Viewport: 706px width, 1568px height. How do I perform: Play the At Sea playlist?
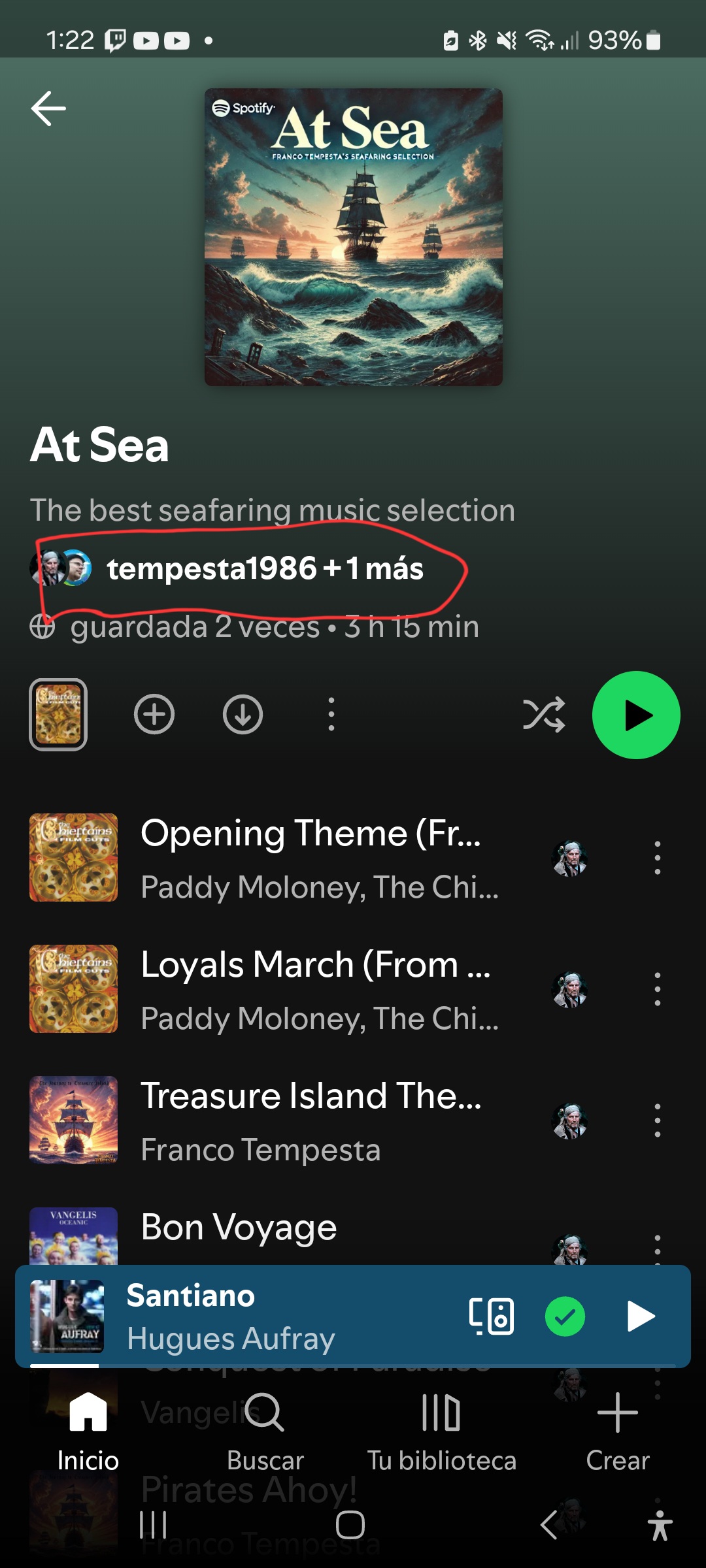[x=635, y=715]
